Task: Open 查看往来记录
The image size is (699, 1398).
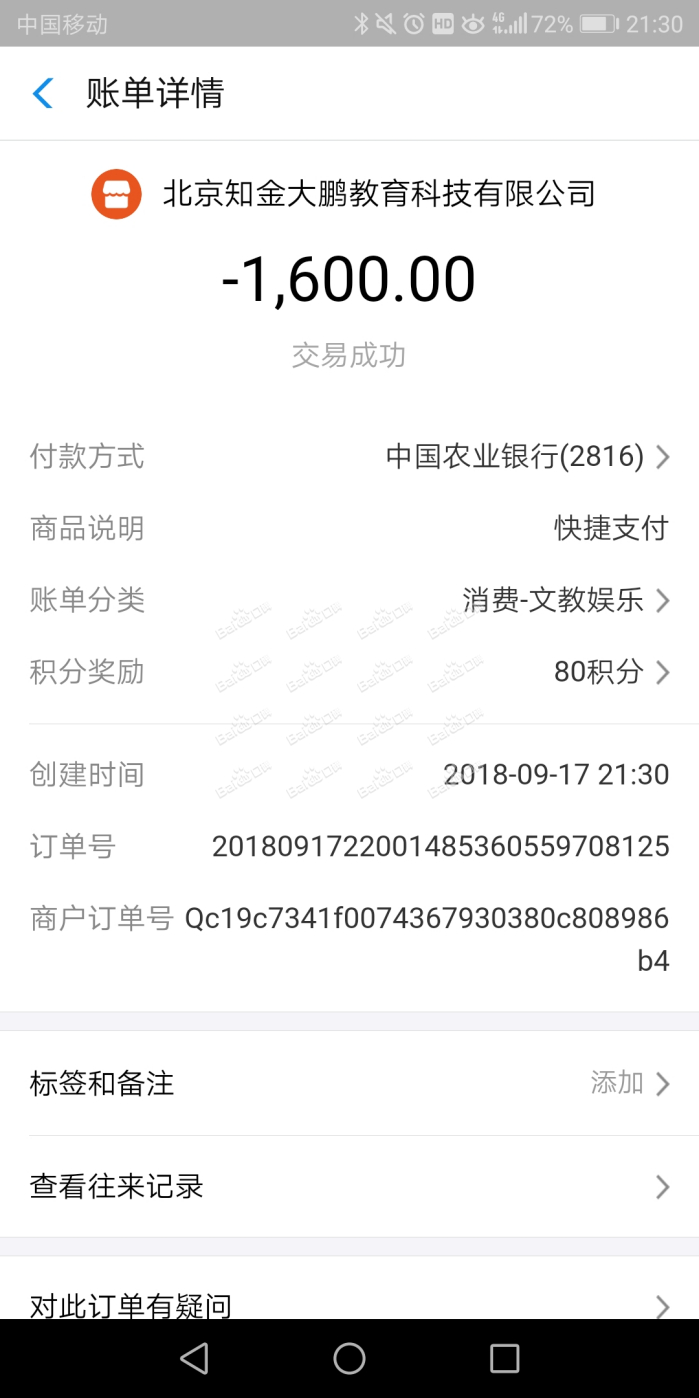Action: point(349,1187)
